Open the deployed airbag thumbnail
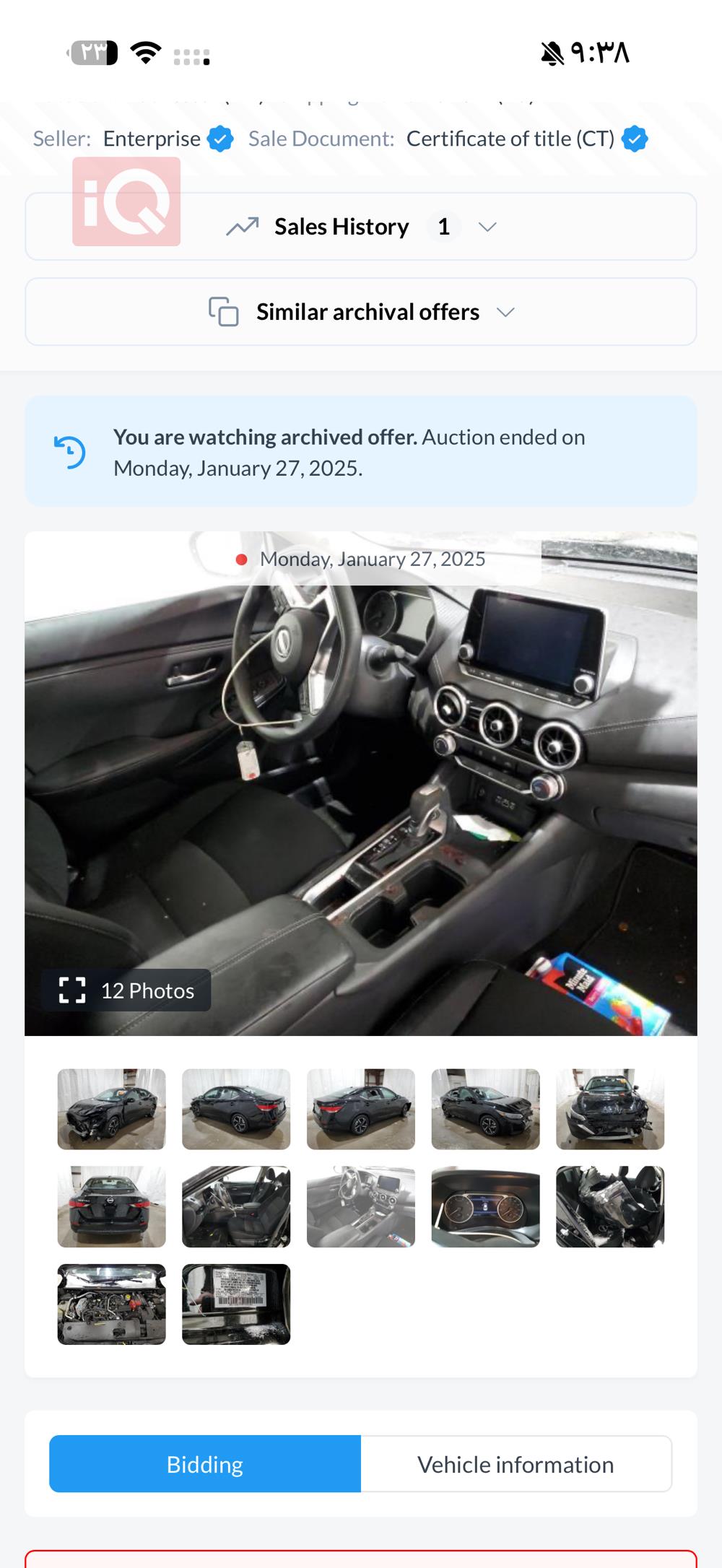722x1568 pixels. (610, 1206)
